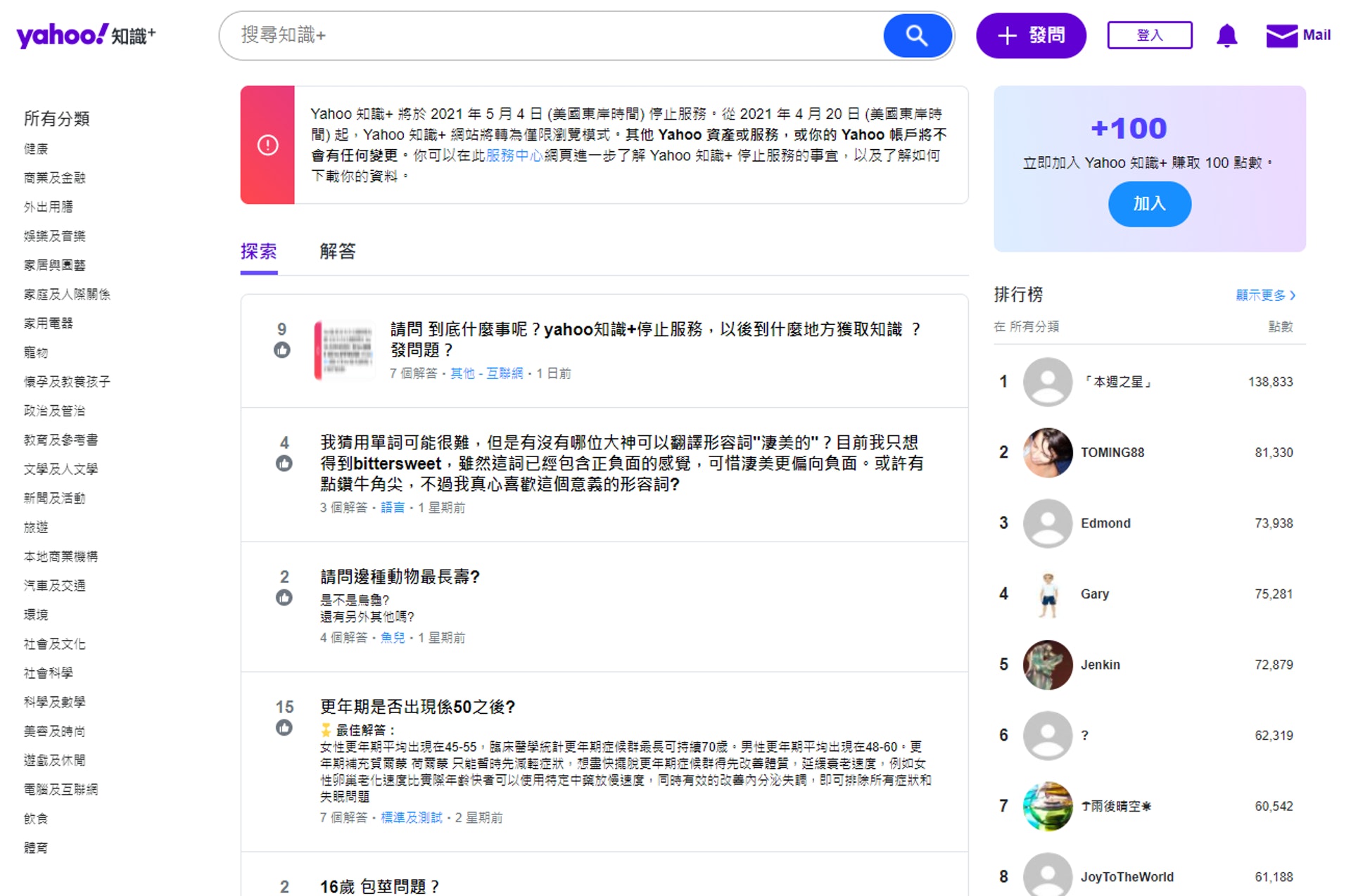Screen dimensions: 1351x896
Task: Tap the 發問 ask question button
Action: click(x=1031, y=35)
